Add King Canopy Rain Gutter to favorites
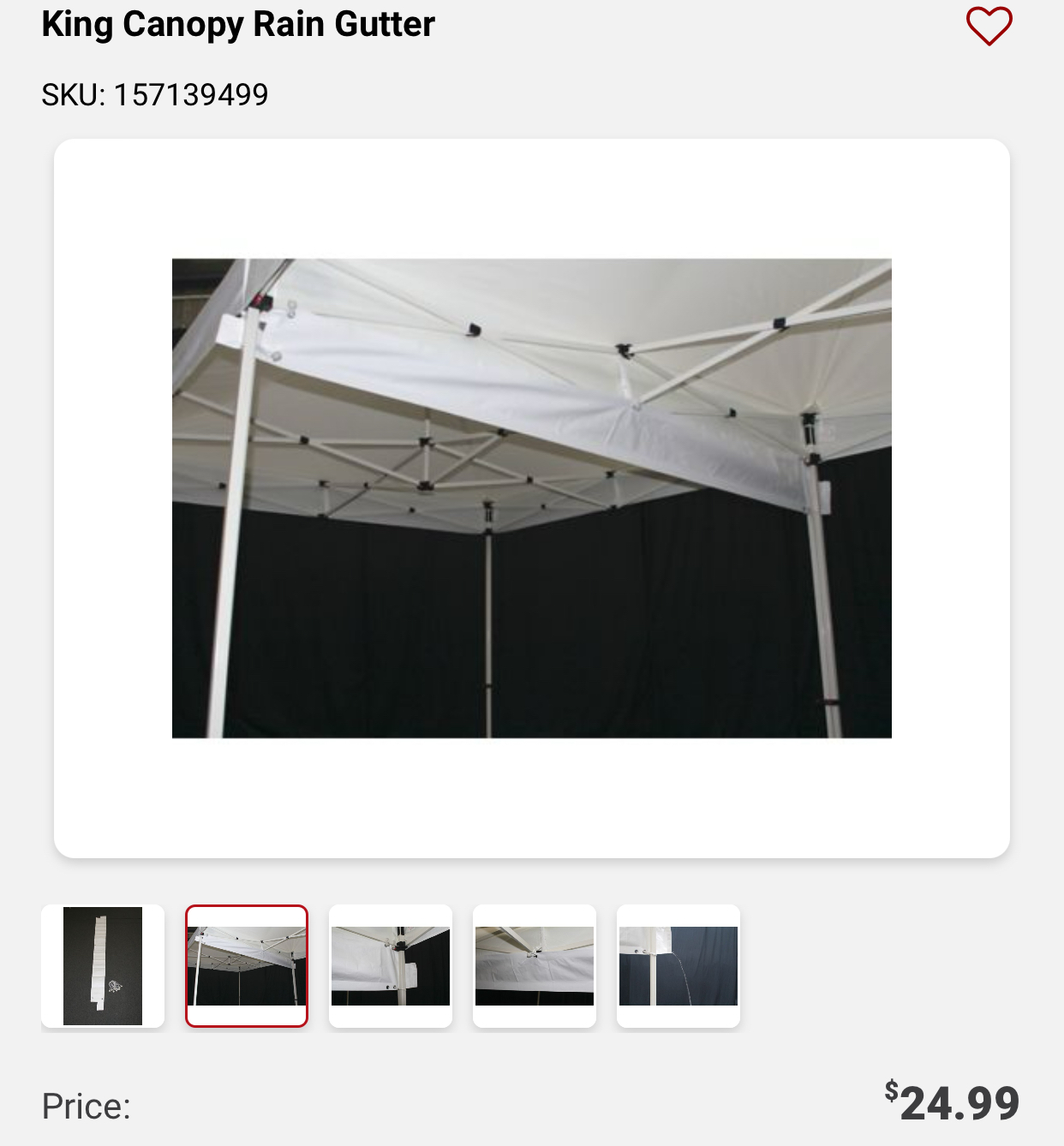 tap(989, 26)
